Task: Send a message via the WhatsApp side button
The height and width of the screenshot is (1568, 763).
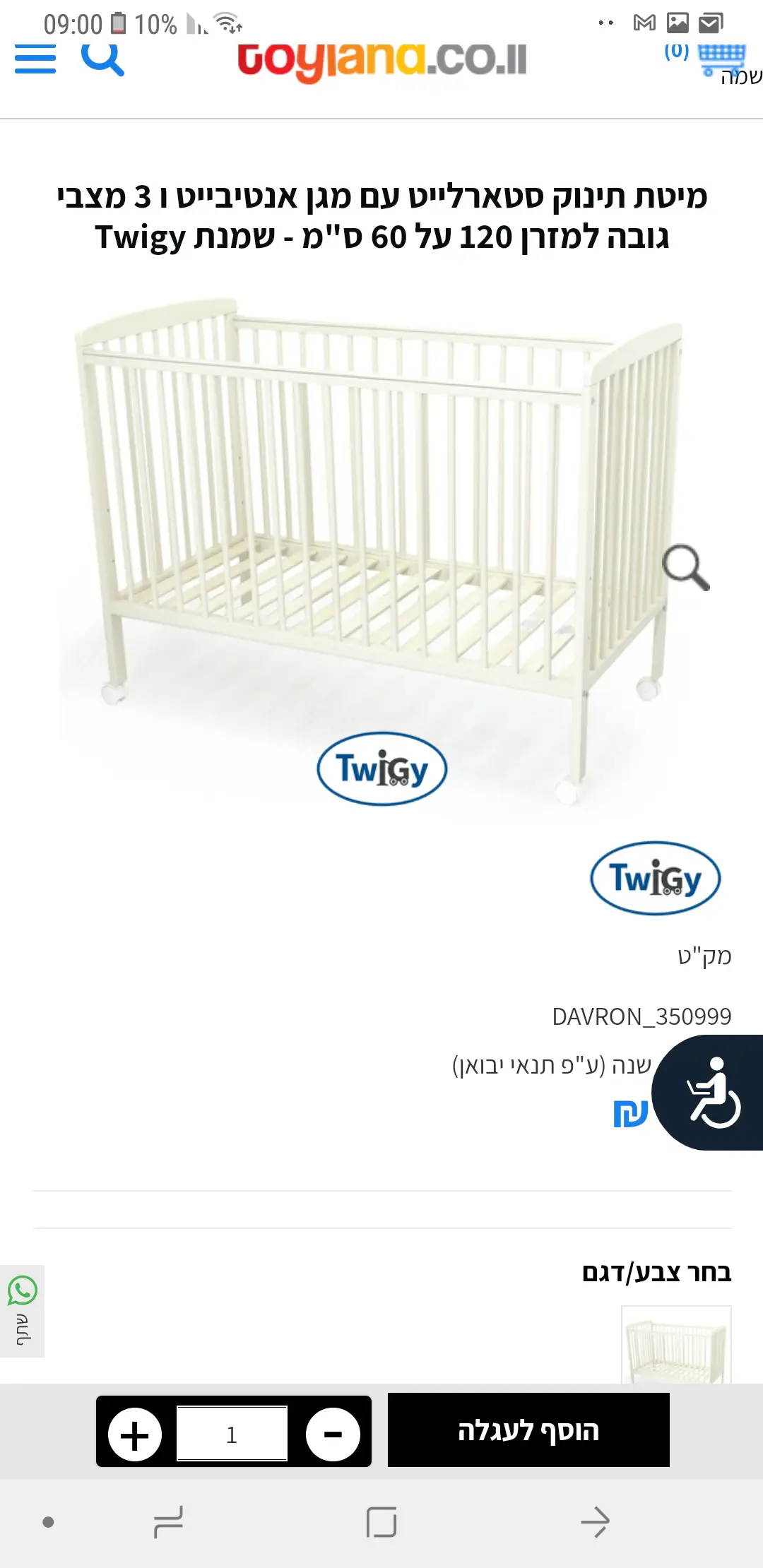Action: (22, 1310)
